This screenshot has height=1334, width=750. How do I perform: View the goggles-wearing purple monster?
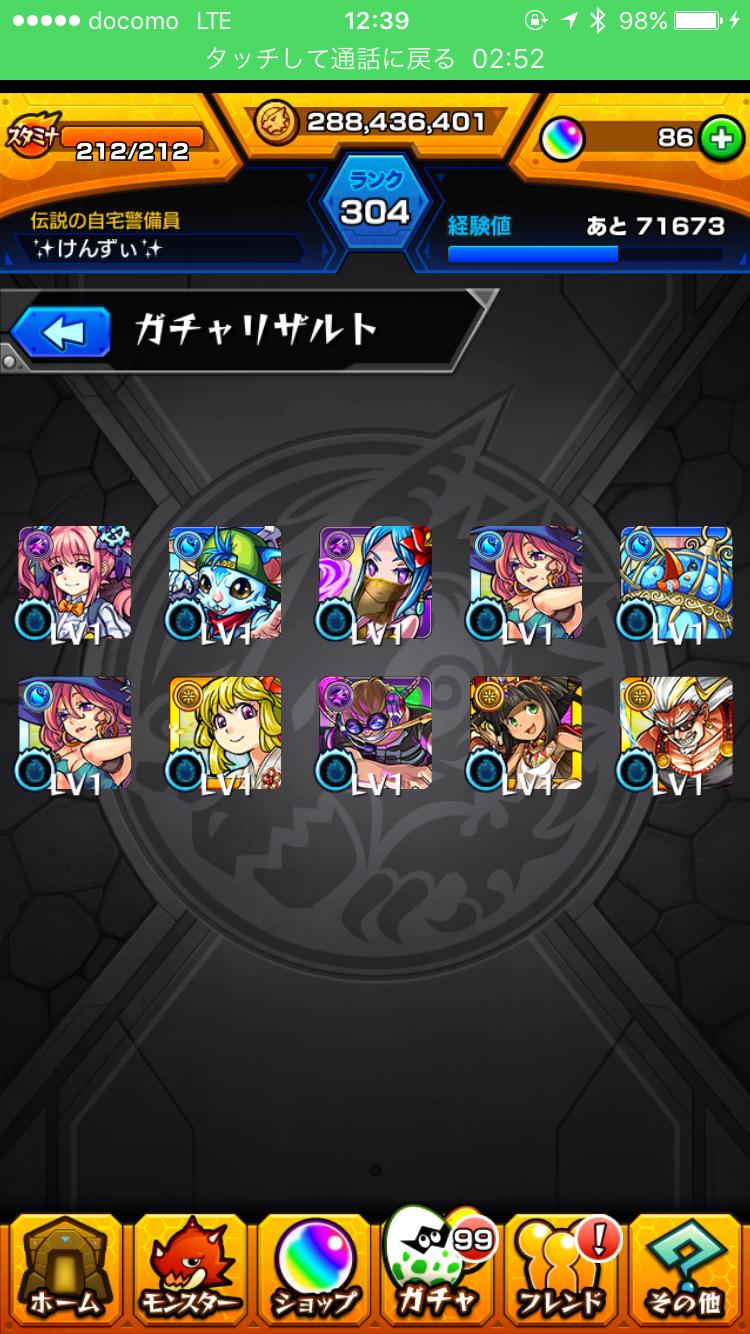pyautogui.click(x=375, y=733)
